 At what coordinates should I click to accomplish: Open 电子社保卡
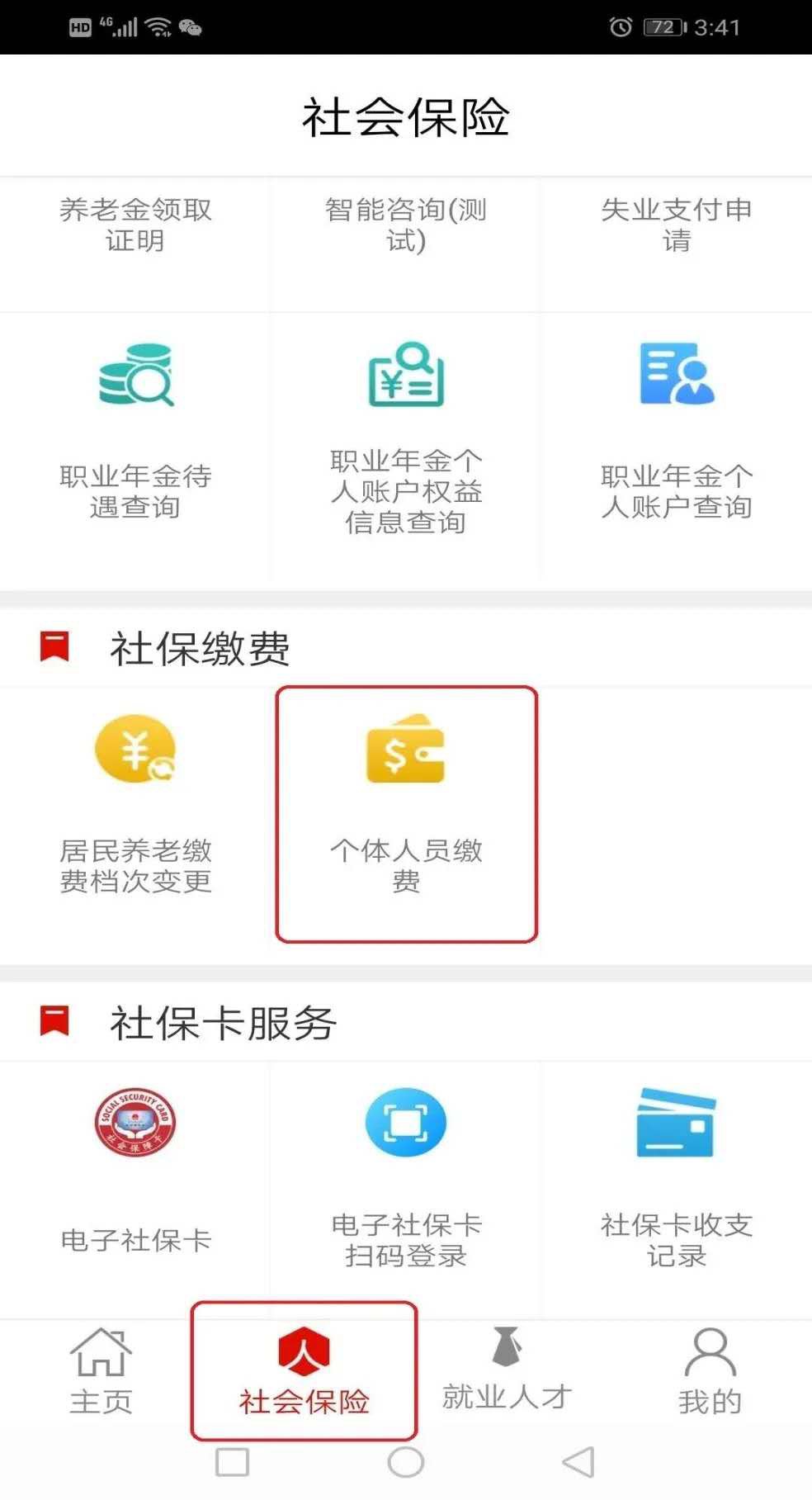[135, 1172]
